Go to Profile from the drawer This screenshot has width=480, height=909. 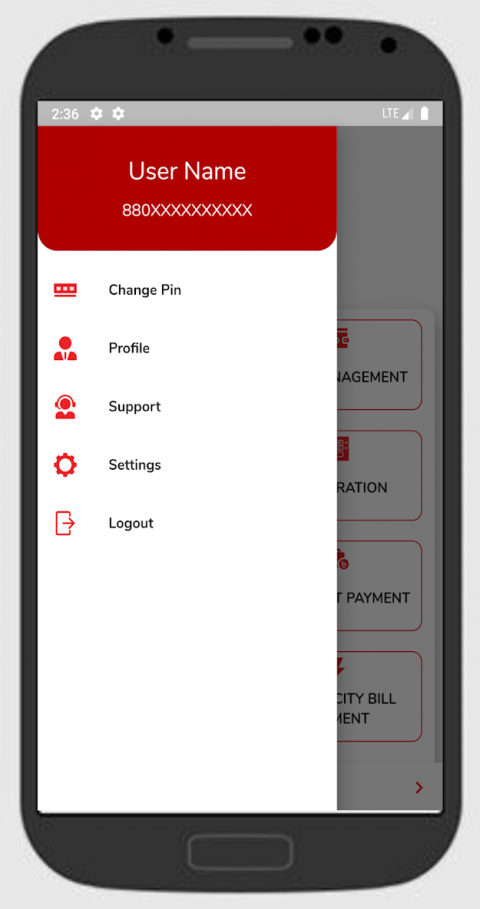187,348
